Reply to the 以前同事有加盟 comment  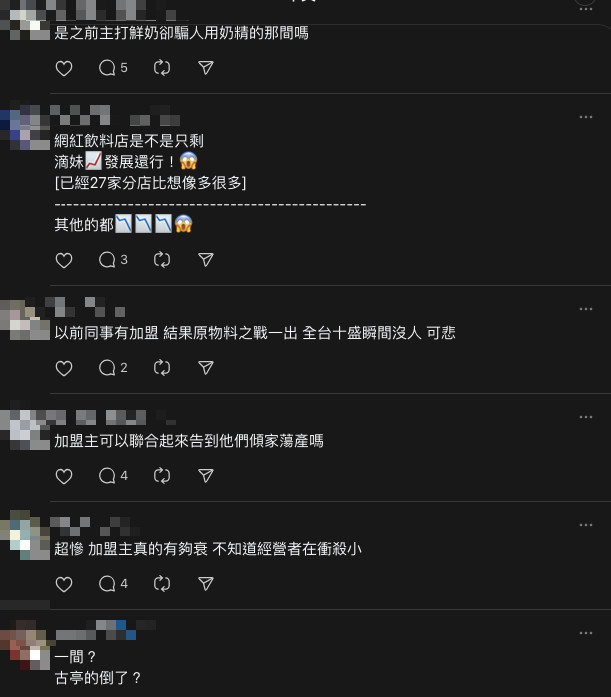click(112, 368)
